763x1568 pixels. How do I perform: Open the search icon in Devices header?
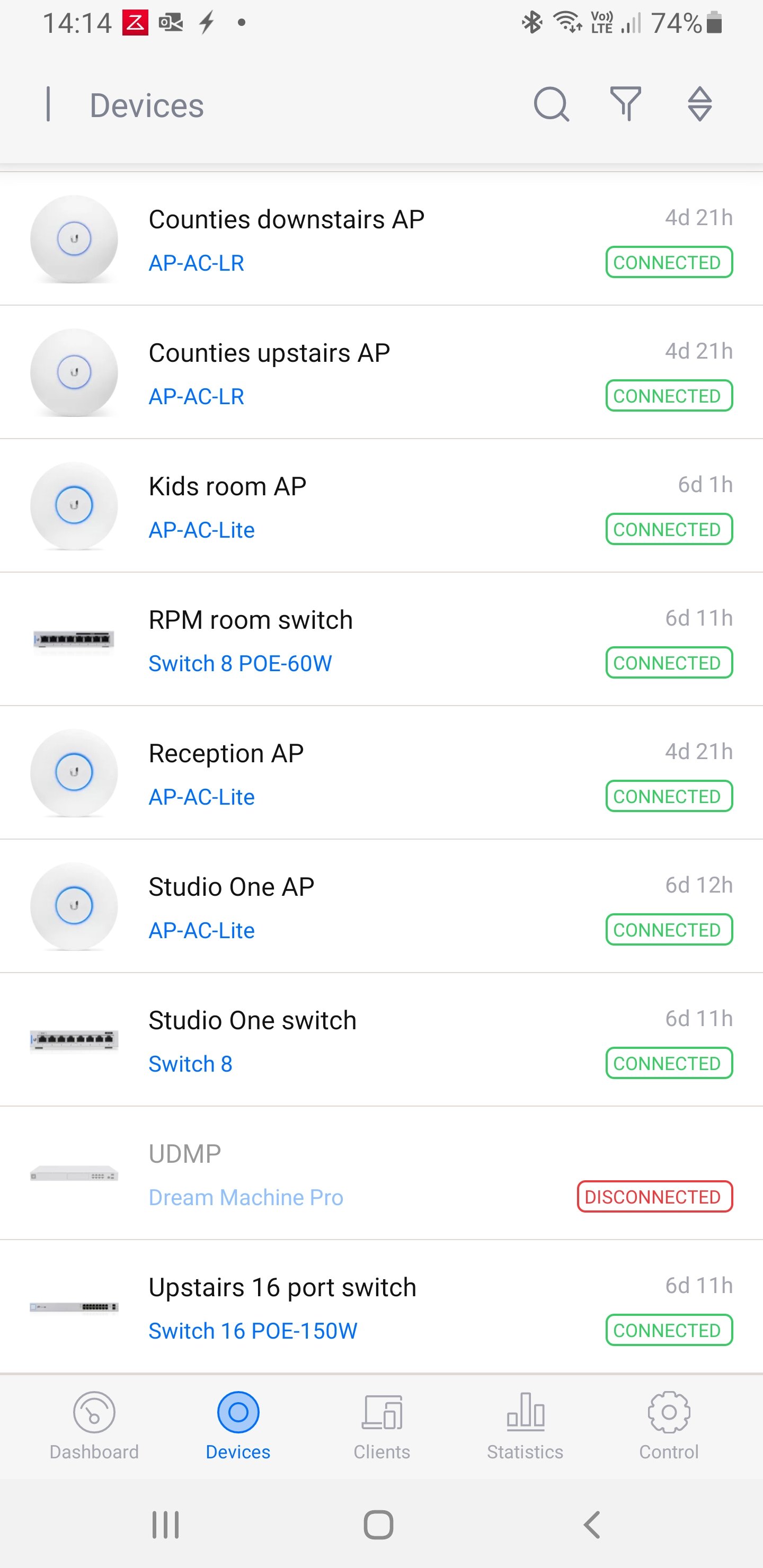[551, 105]
